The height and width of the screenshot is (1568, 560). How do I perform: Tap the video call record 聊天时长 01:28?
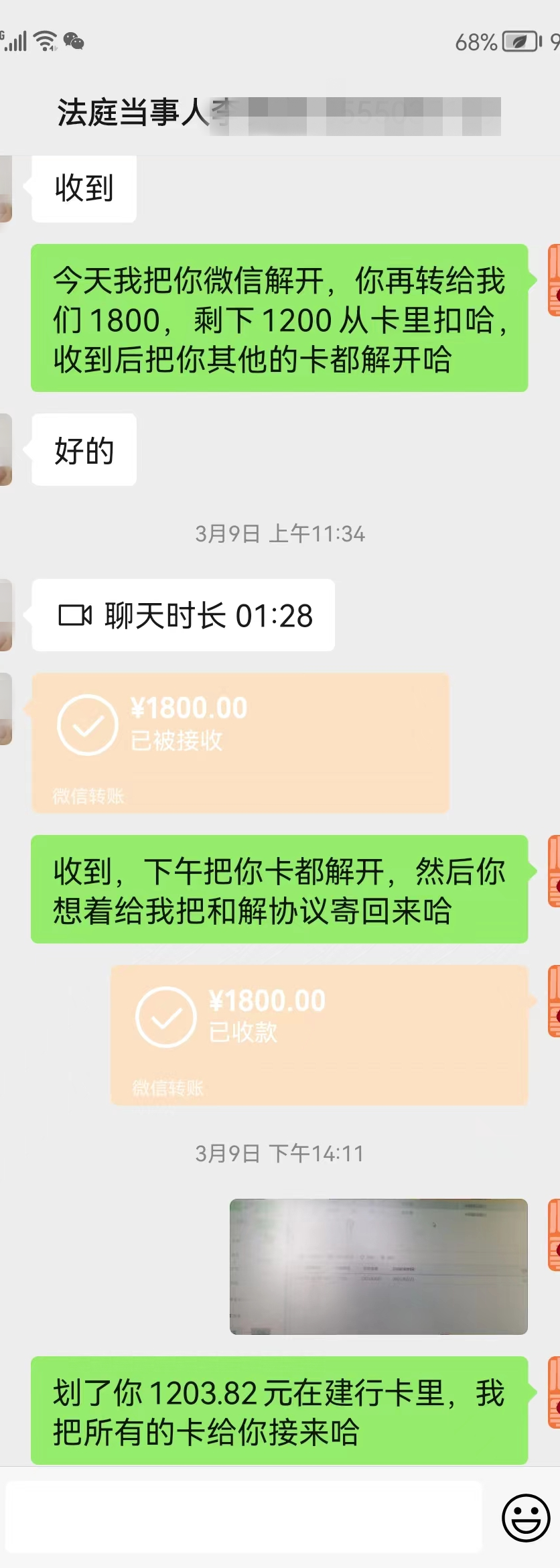[x=184, y=615]
